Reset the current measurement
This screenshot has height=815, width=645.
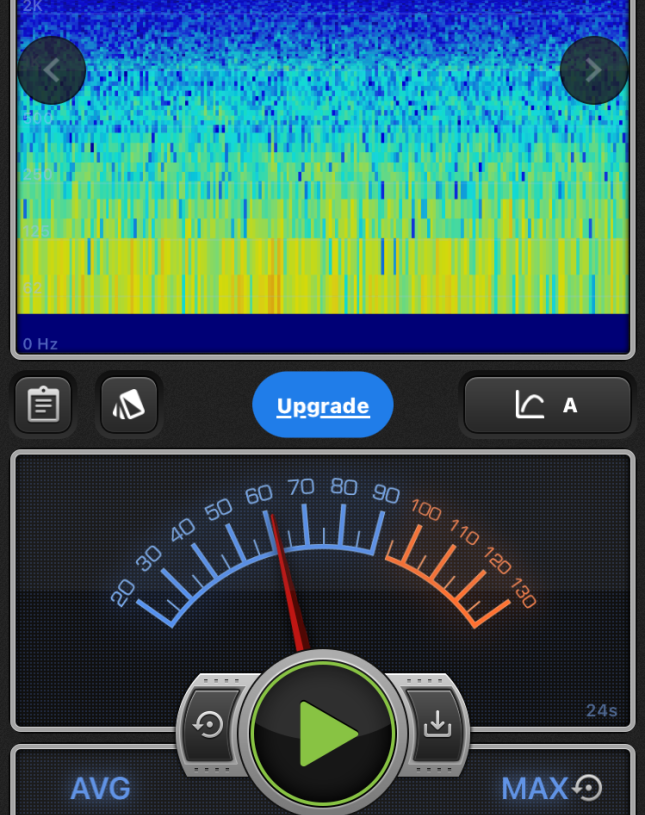point(210,725)
